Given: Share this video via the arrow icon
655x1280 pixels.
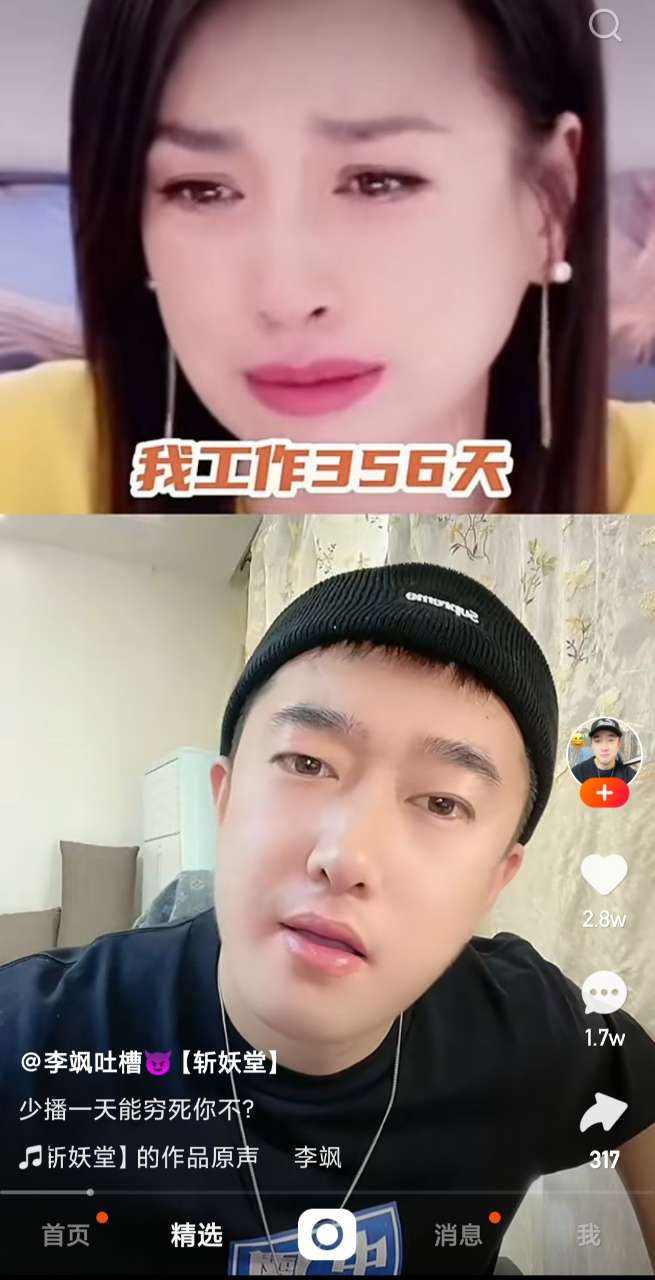Looking at the screenshot, I should tap(604, 1115).
